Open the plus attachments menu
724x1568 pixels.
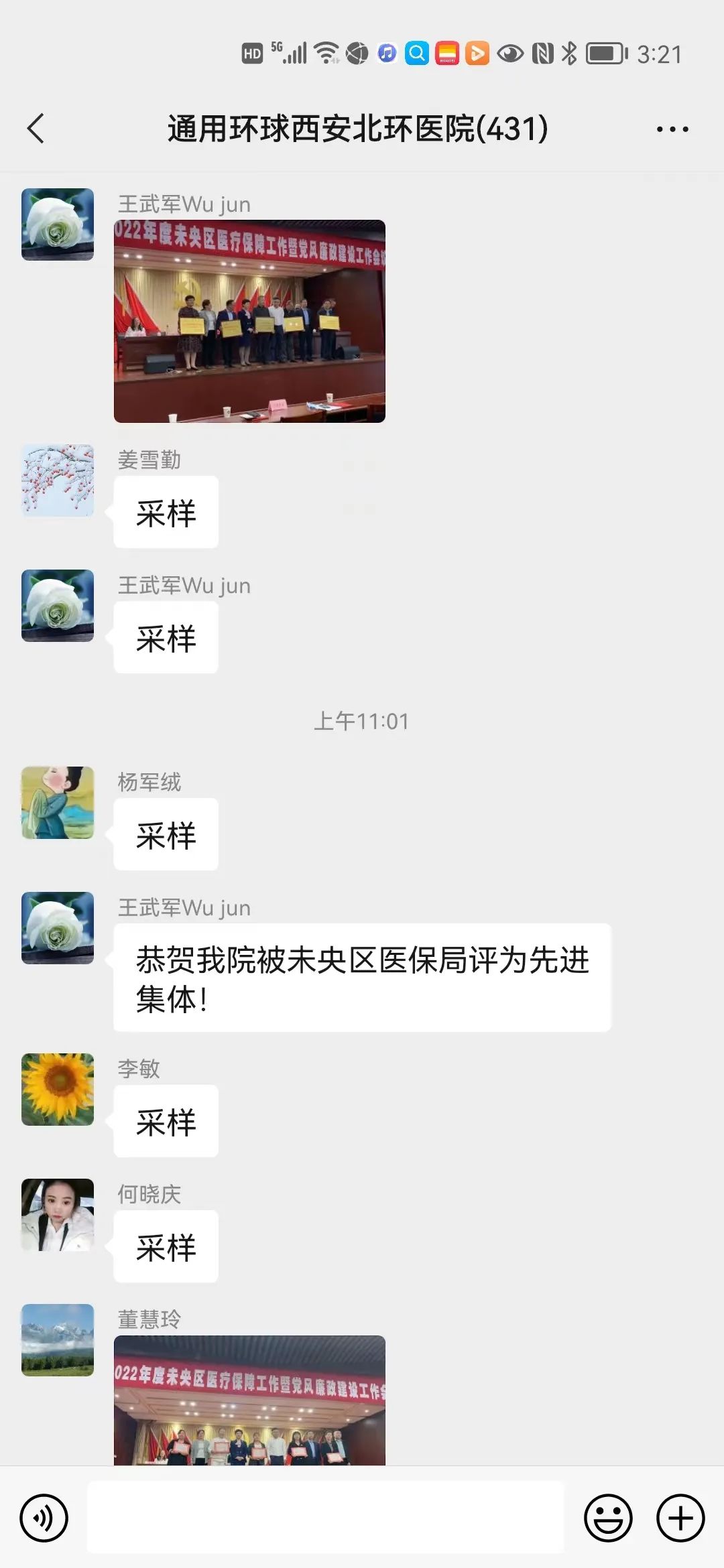pos(680,1518)
